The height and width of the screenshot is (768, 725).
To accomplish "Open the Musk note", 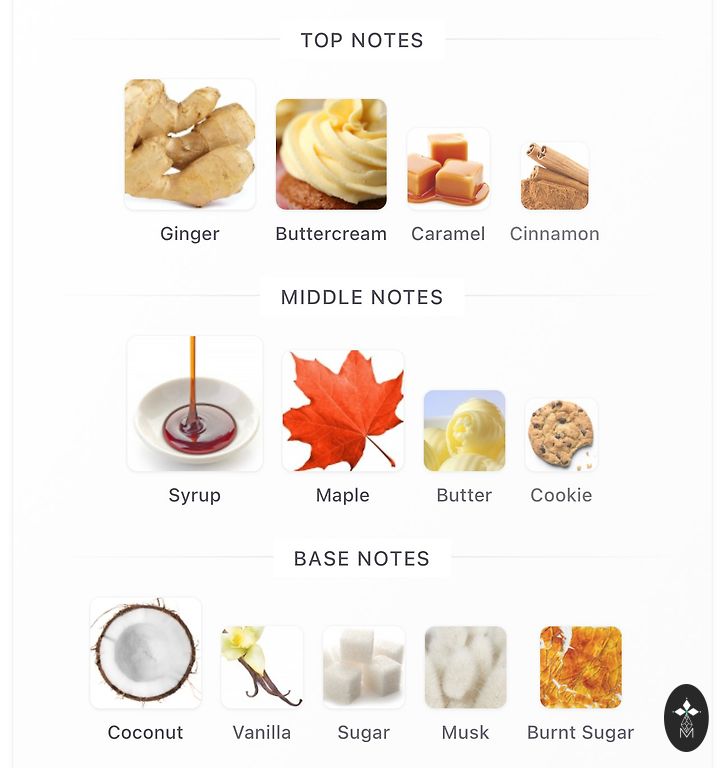I will 465,667.
